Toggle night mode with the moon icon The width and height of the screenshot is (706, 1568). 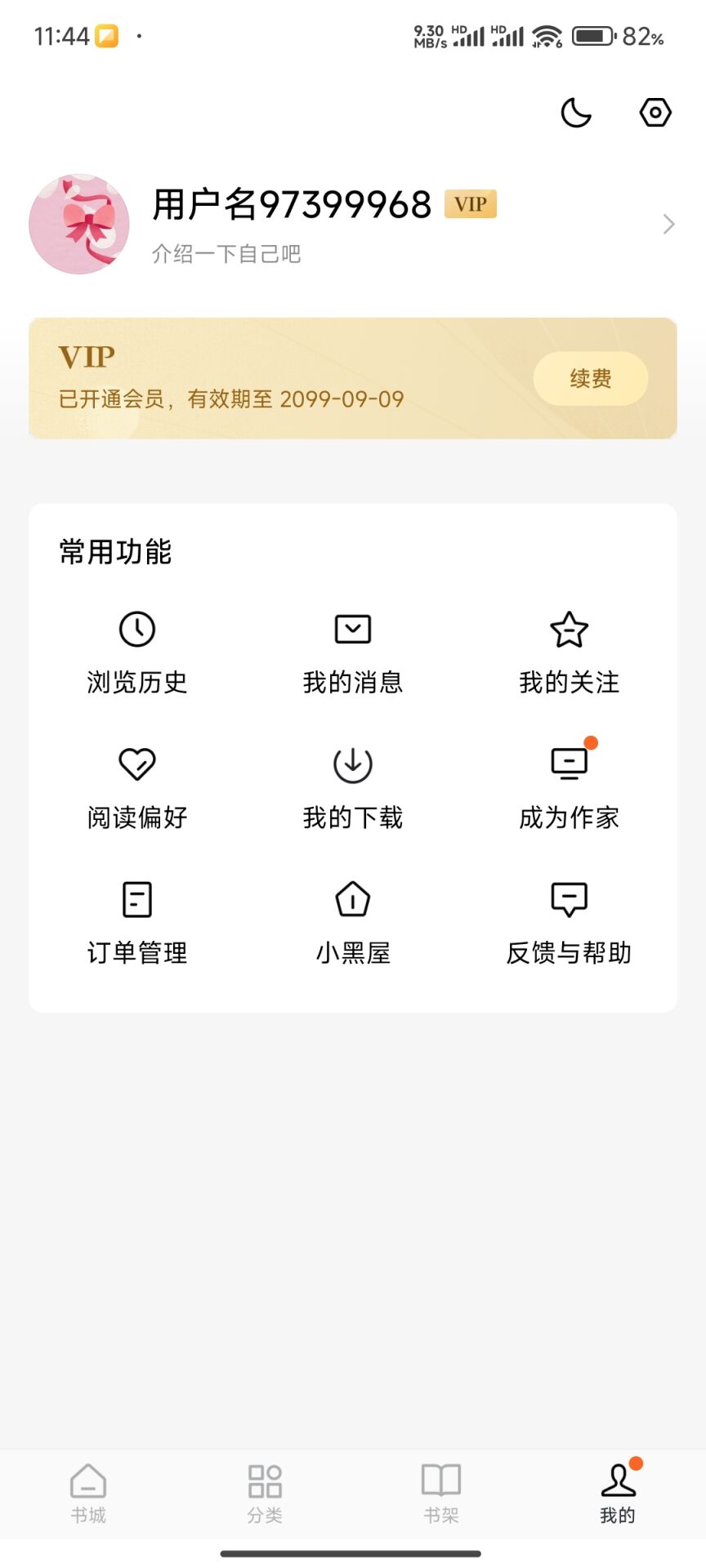pyautogui.click(x=576, y=113)
